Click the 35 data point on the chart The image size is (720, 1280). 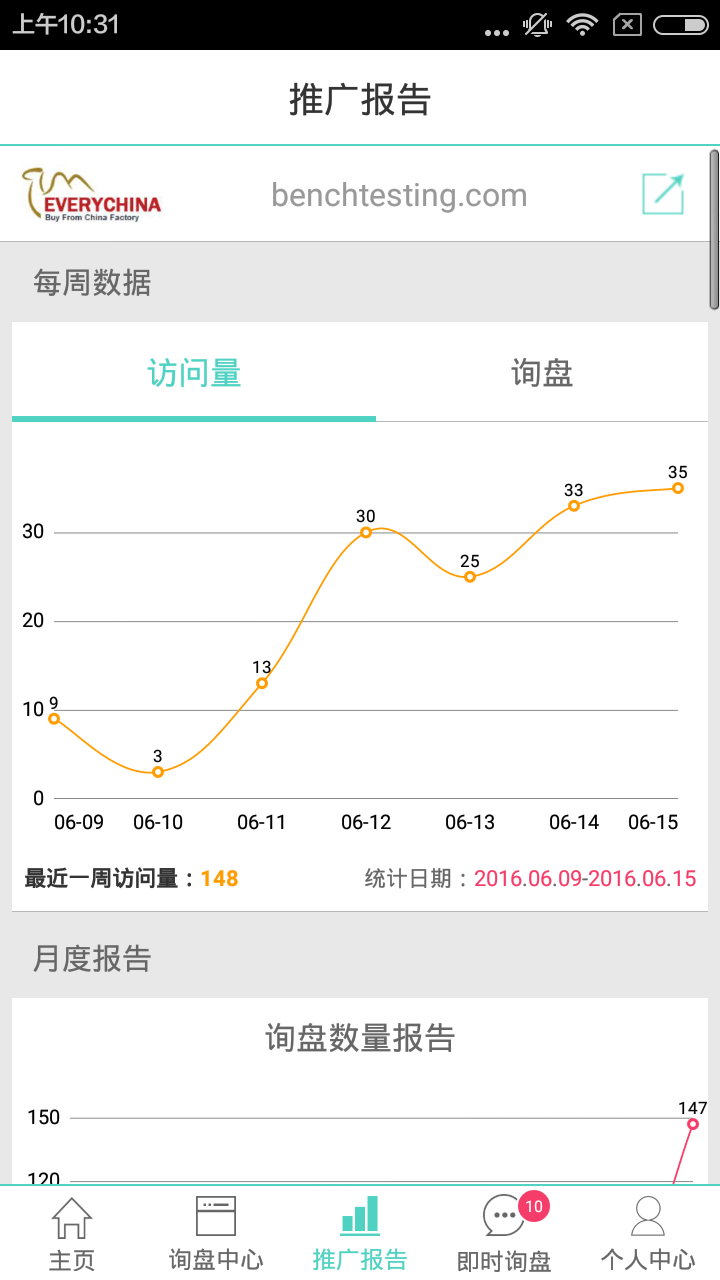tap(678, 488)
